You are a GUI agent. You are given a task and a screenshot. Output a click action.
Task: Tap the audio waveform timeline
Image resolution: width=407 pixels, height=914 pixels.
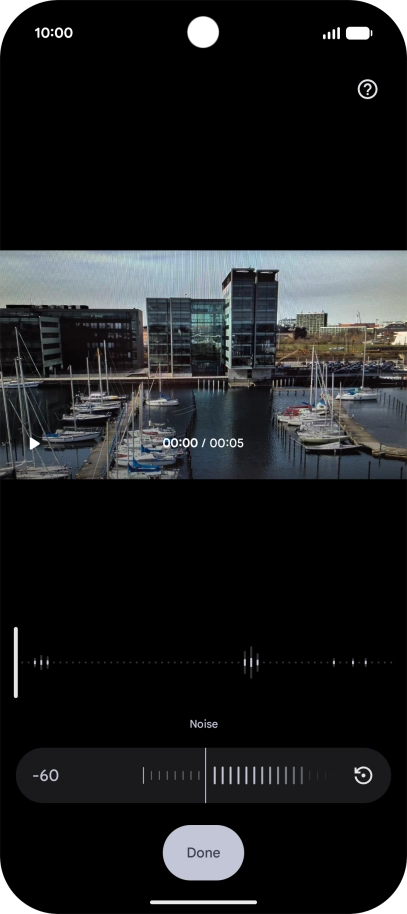pos(206,662)
